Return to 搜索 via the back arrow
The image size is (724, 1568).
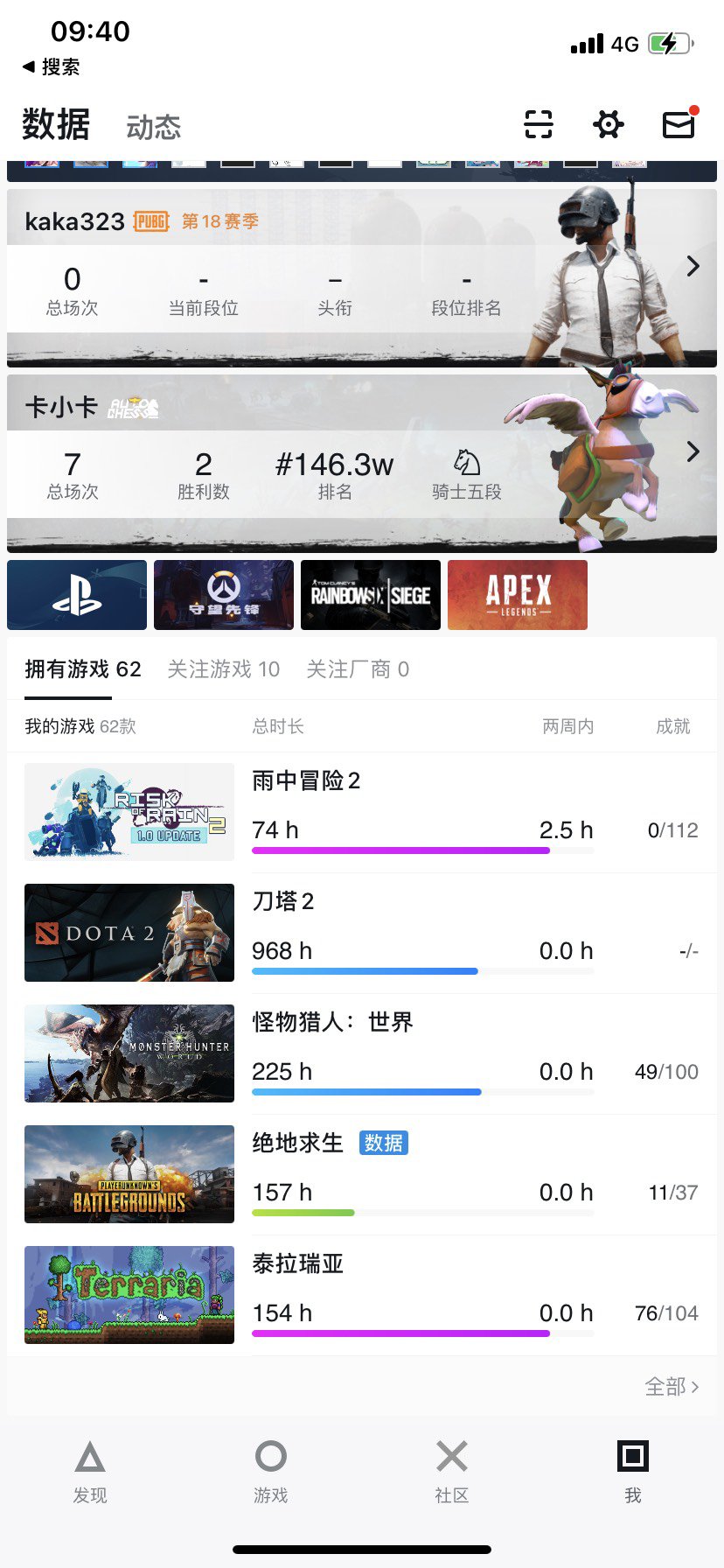point(52,67)
